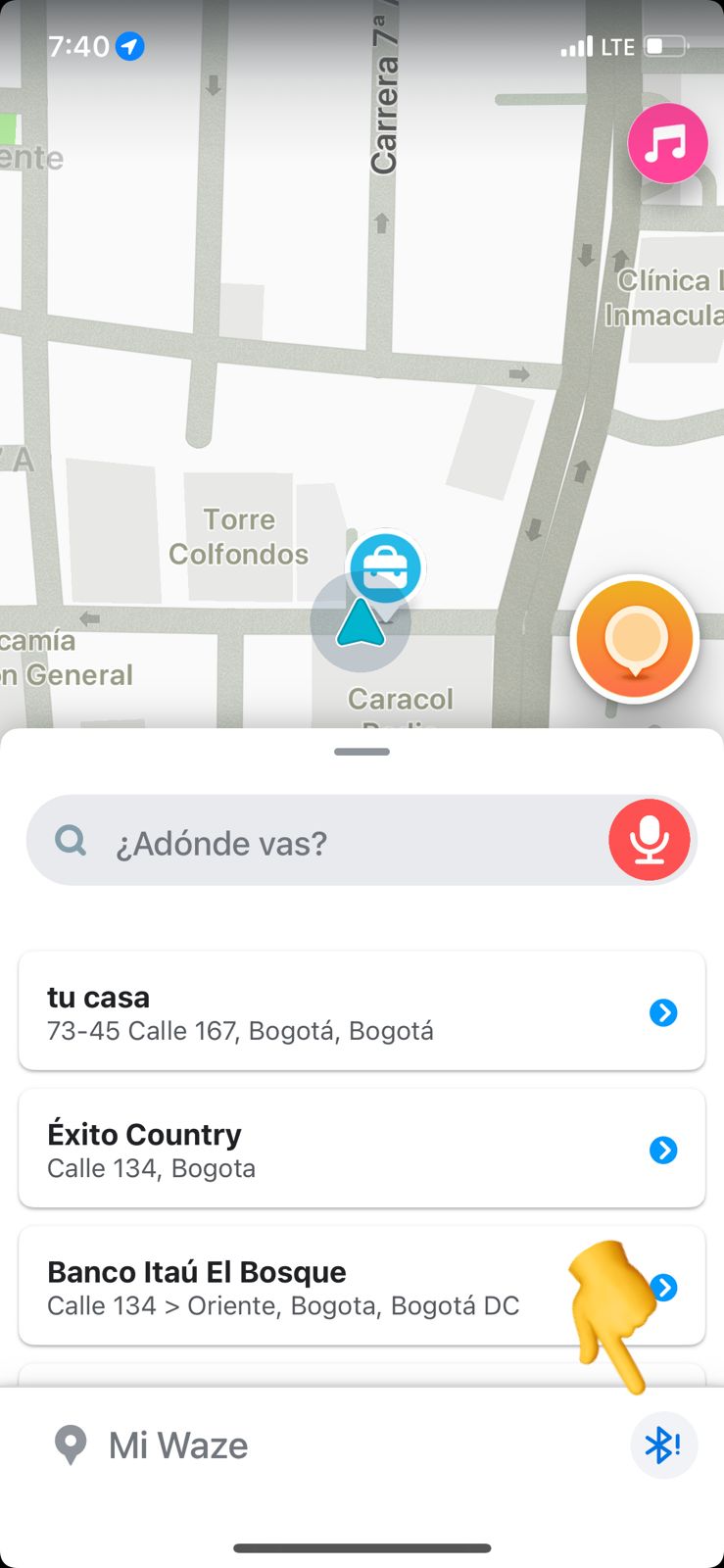This screenshot has height=1568, width=724.
Task: Open the music player button
Action: tap(667, 144)
